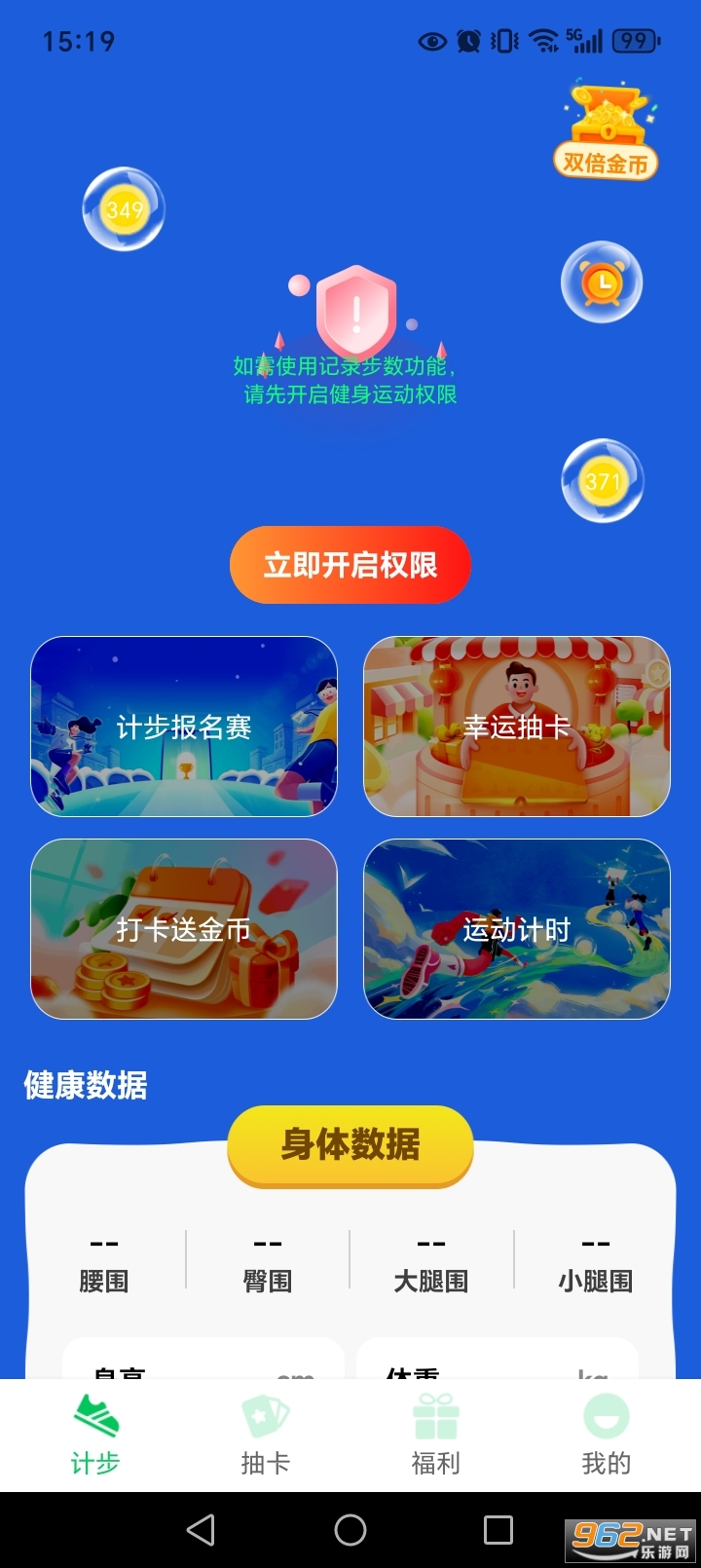This screenshot has width=701, height=1568.
Task: Open the 打卡送金币 check-in rewards card
Action: tap(183, 930)
